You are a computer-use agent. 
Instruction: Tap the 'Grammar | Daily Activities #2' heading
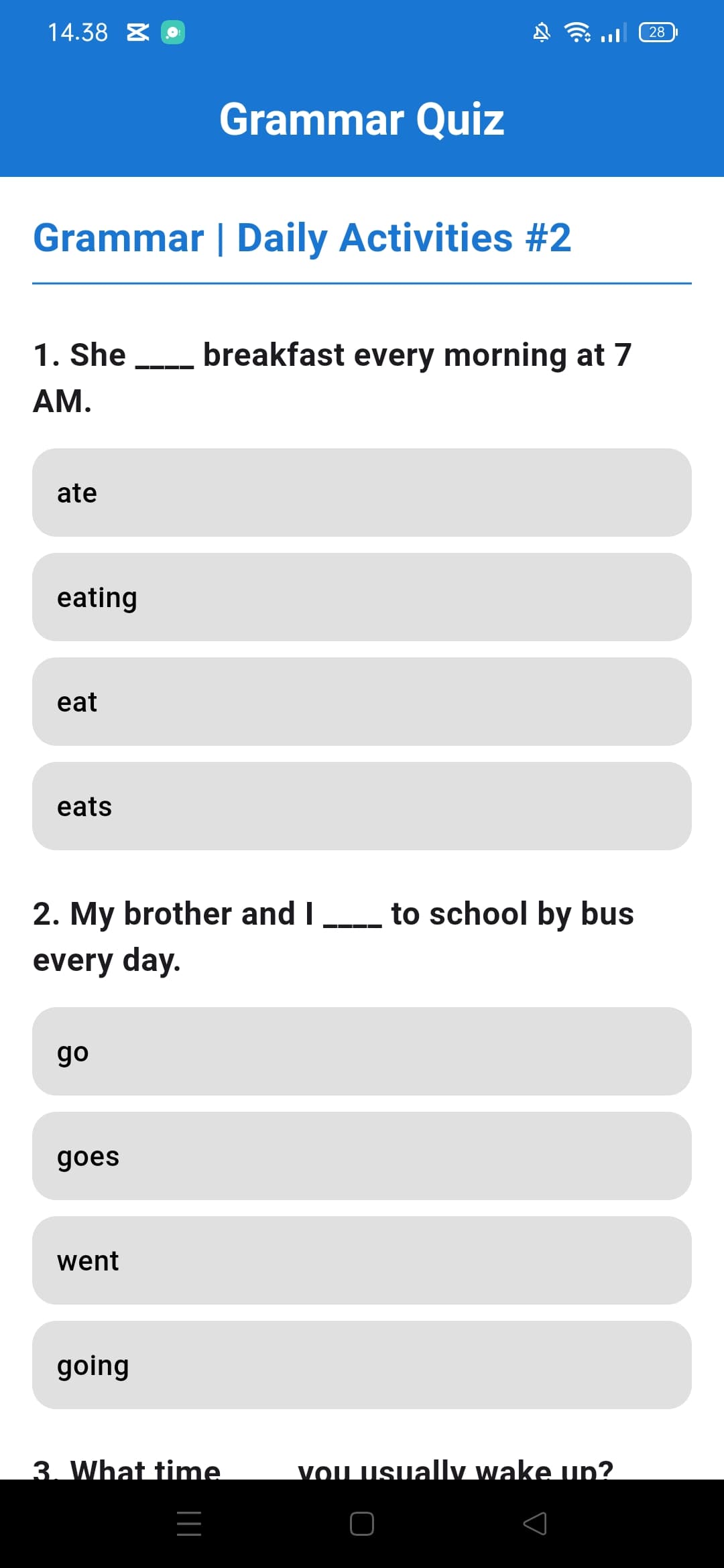pos(302,238)
